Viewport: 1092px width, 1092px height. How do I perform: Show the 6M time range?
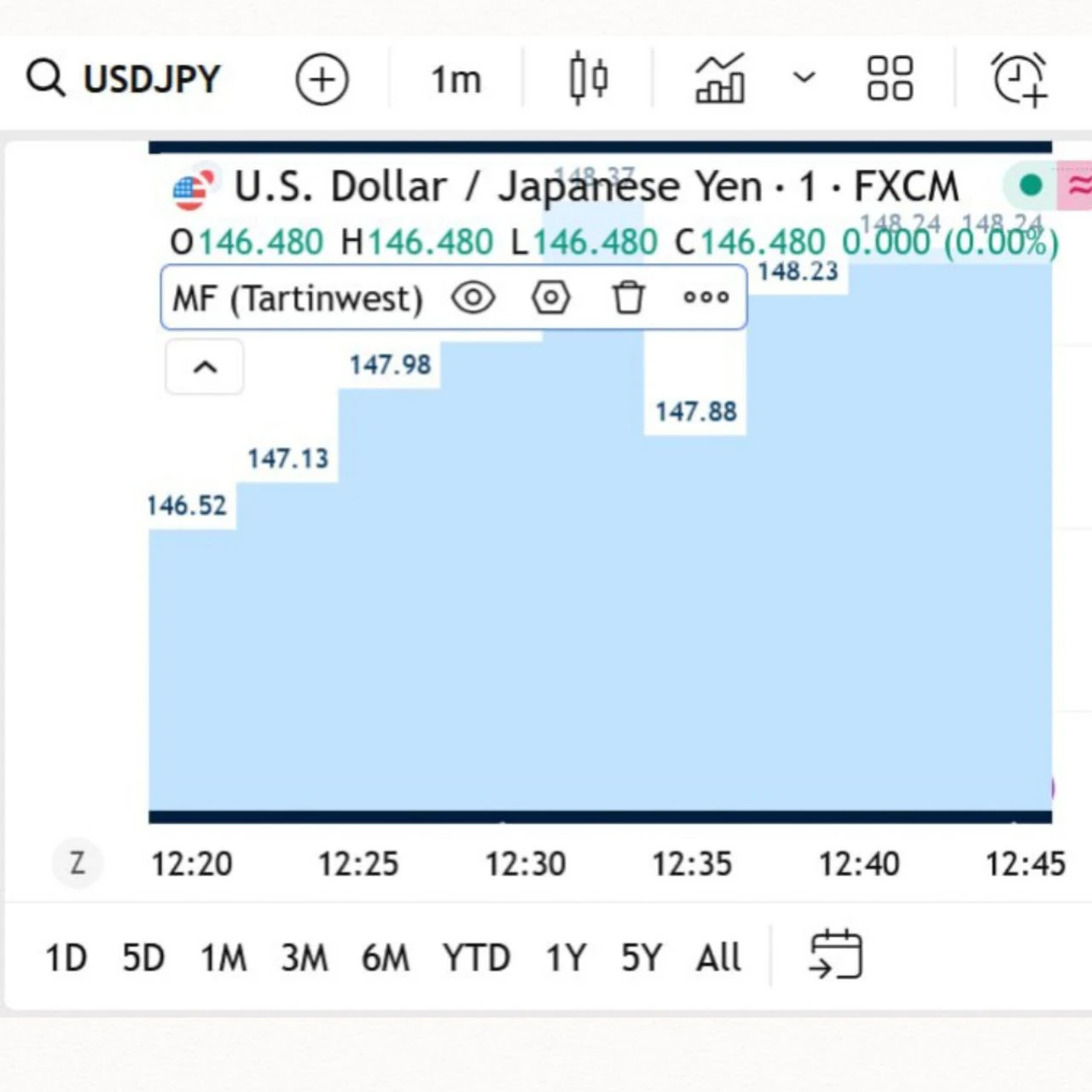[385, 957]
